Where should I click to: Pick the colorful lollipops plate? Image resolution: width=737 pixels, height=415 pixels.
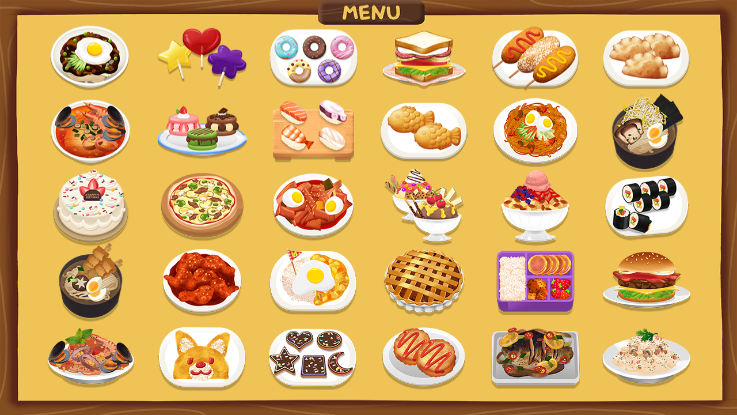201,56
